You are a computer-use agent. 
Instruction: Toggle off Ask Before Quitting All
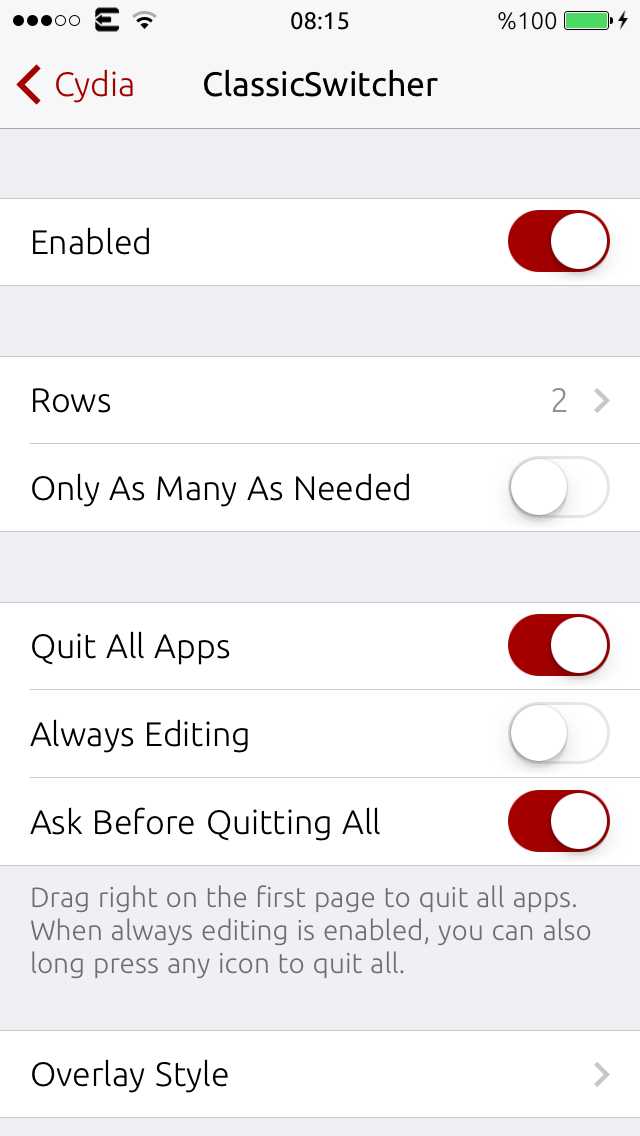[x=559, y=822]
